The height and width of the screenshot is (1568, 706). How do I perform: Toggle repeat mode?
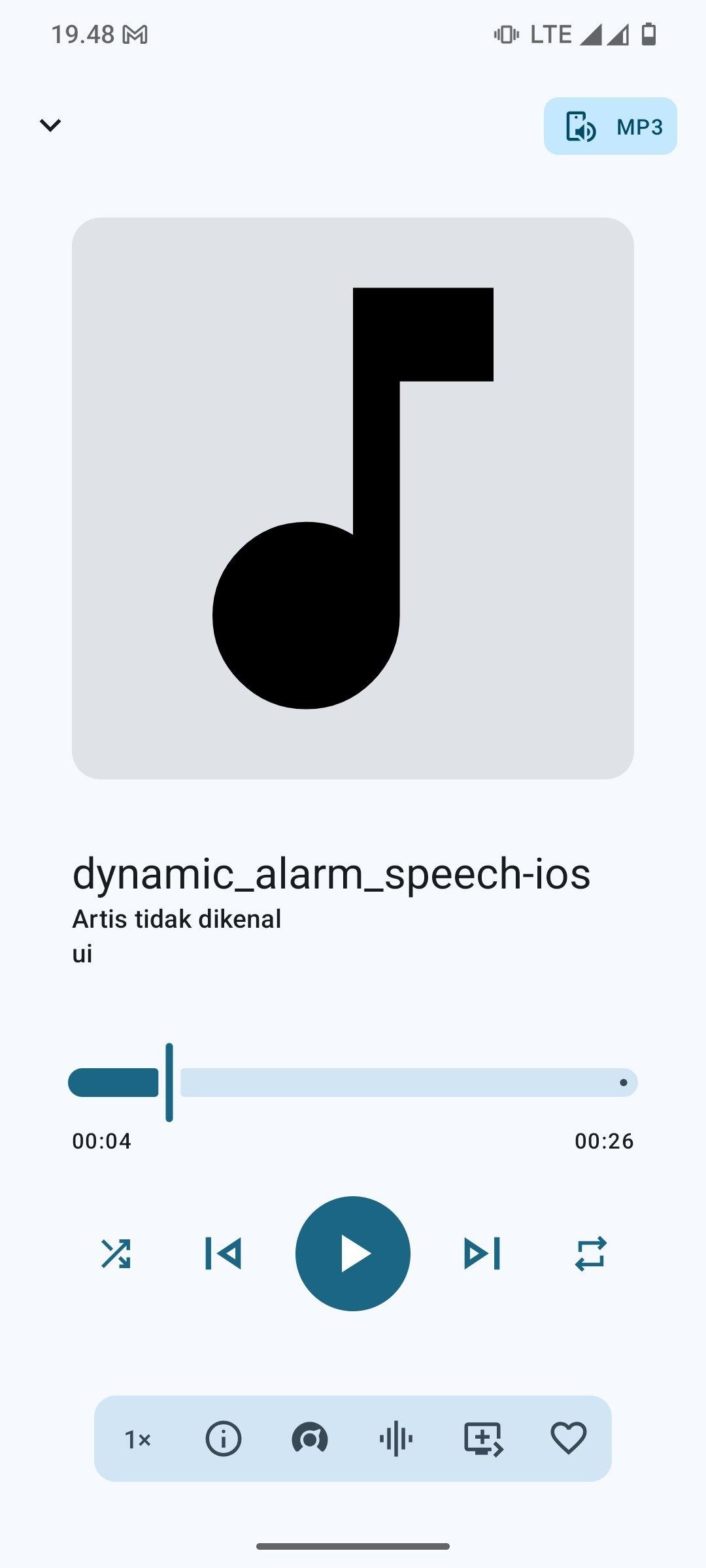click(590, 1254)
